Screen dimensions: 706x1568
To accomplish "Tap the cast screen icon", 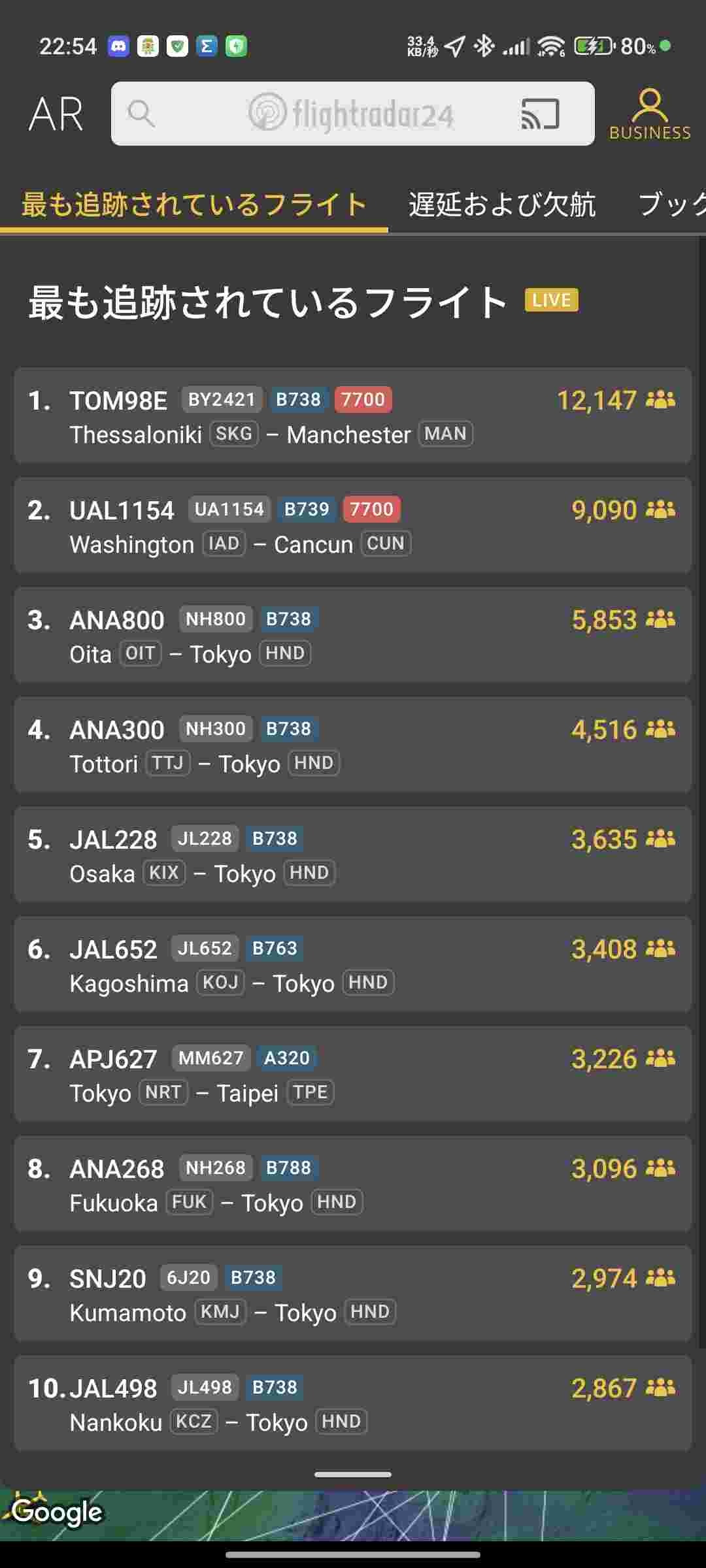I will point(540,114).
